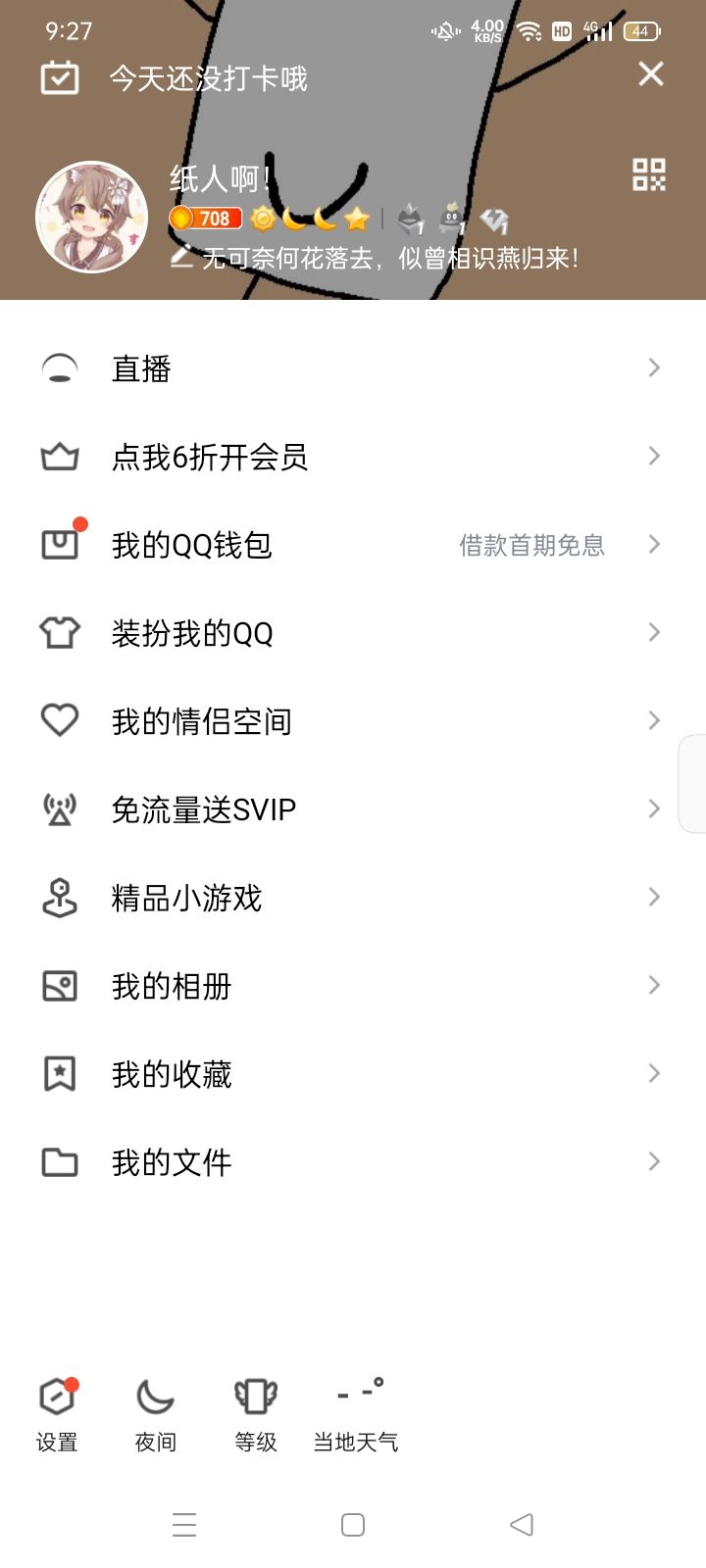Viewport: 706px width, 1568px height.
Task: Expand the 点我6折开会员 row chevron
Action: 654,456
